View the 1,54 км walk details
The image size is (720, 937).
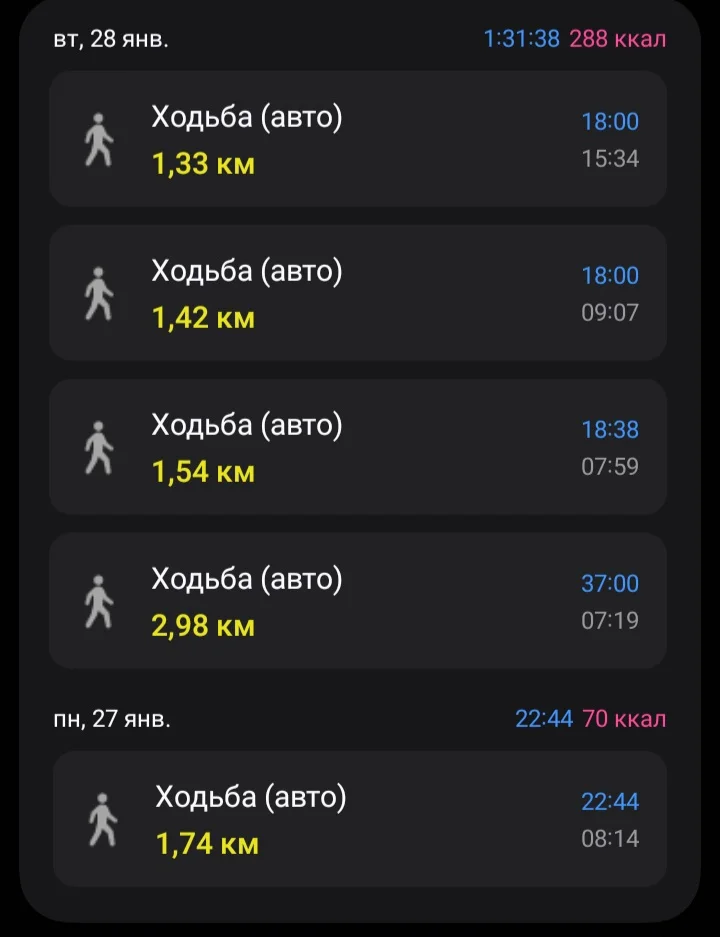point(358,447)
